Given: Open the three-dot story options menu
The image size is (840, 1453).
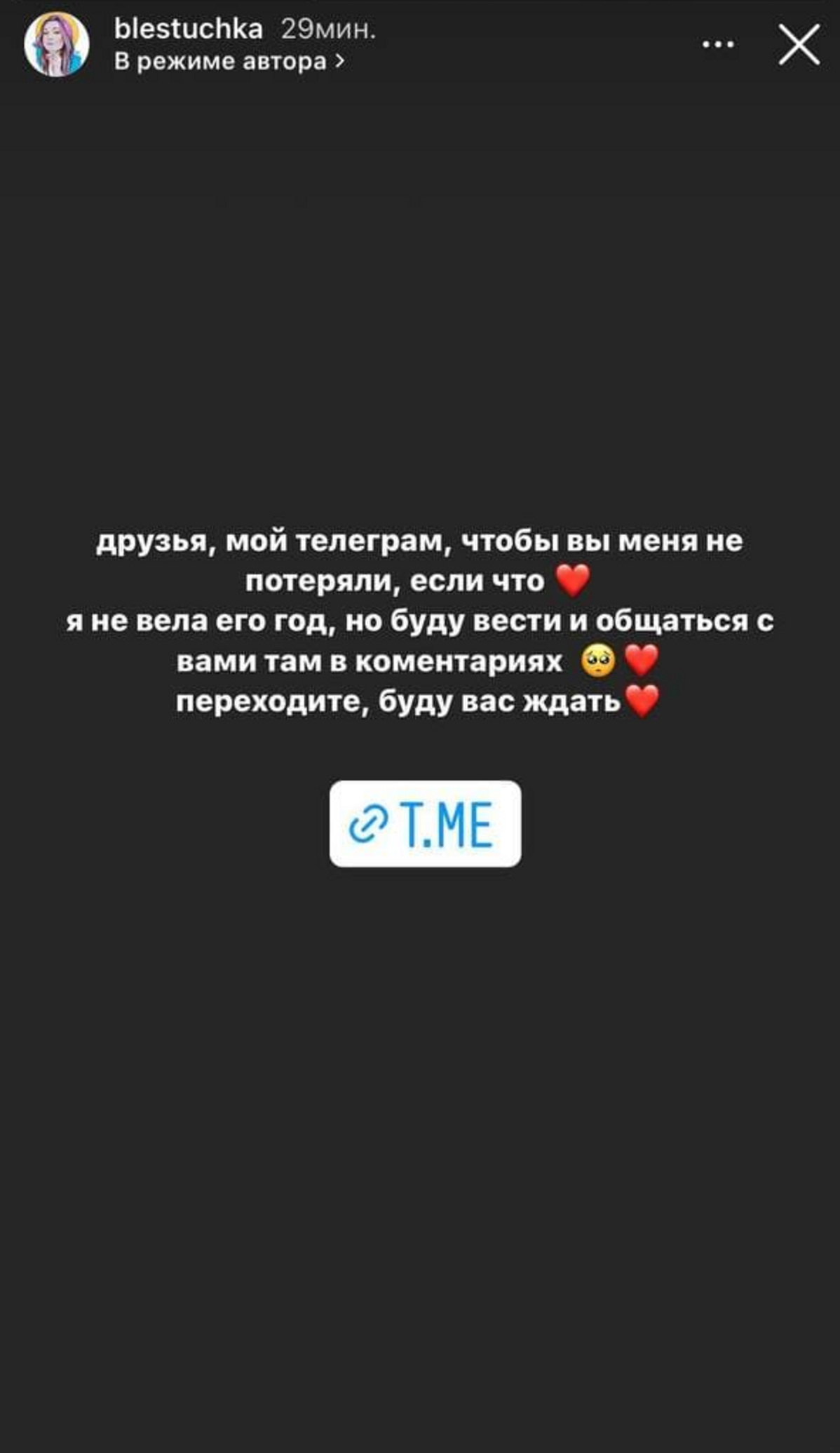Looking at the screenshot, I should (718, 45).
